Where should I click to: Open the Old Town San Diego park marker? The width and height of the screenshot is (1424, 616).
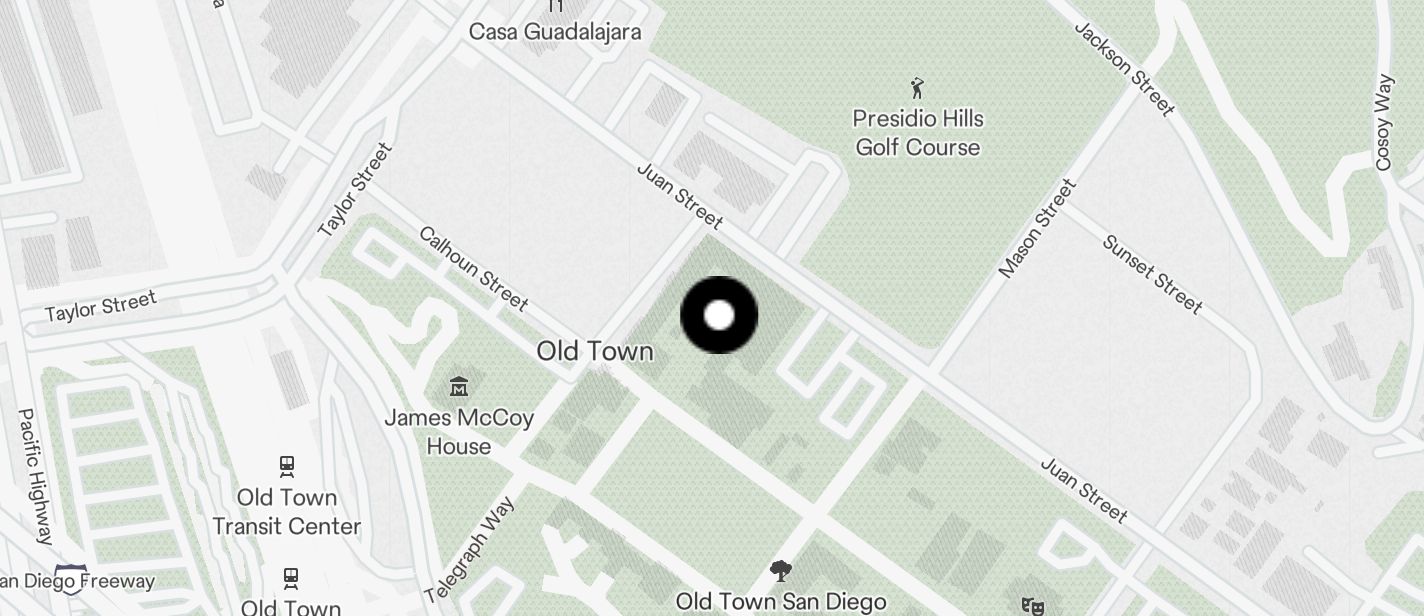coord(781,571)
